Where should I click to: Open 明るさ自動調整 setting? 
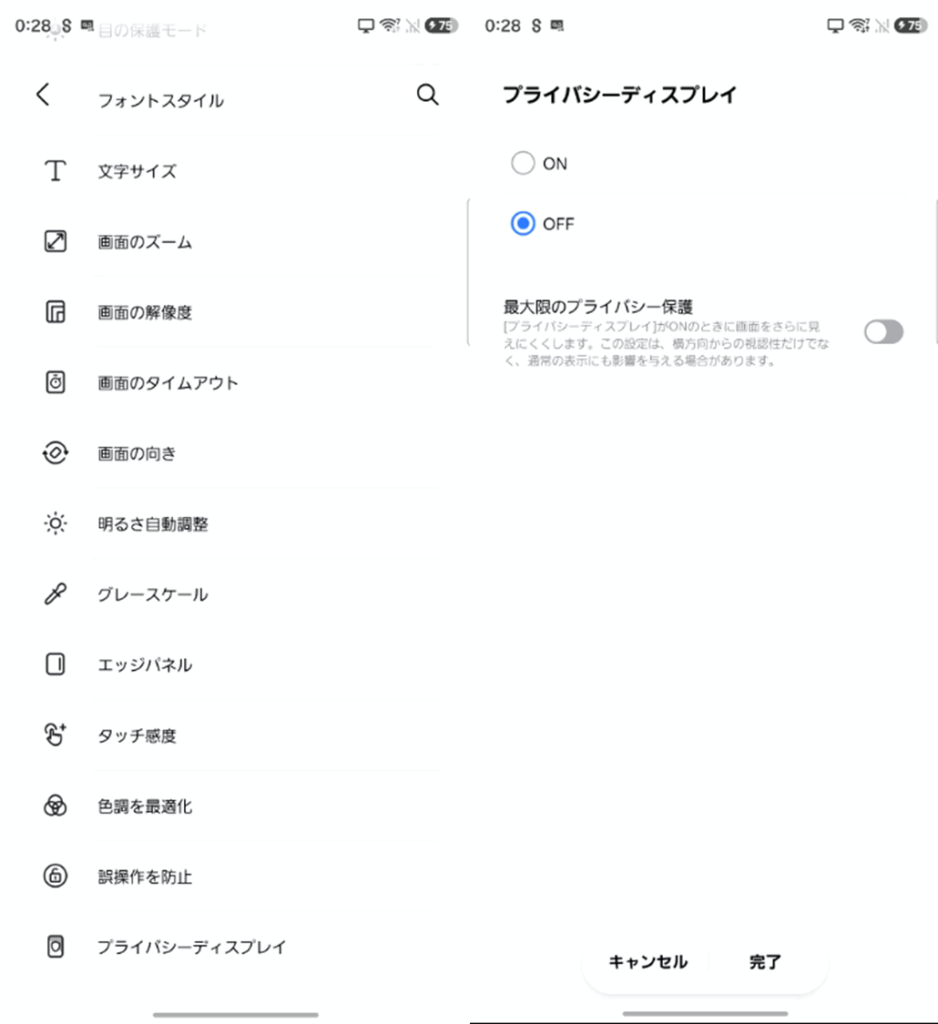[152, 524]
